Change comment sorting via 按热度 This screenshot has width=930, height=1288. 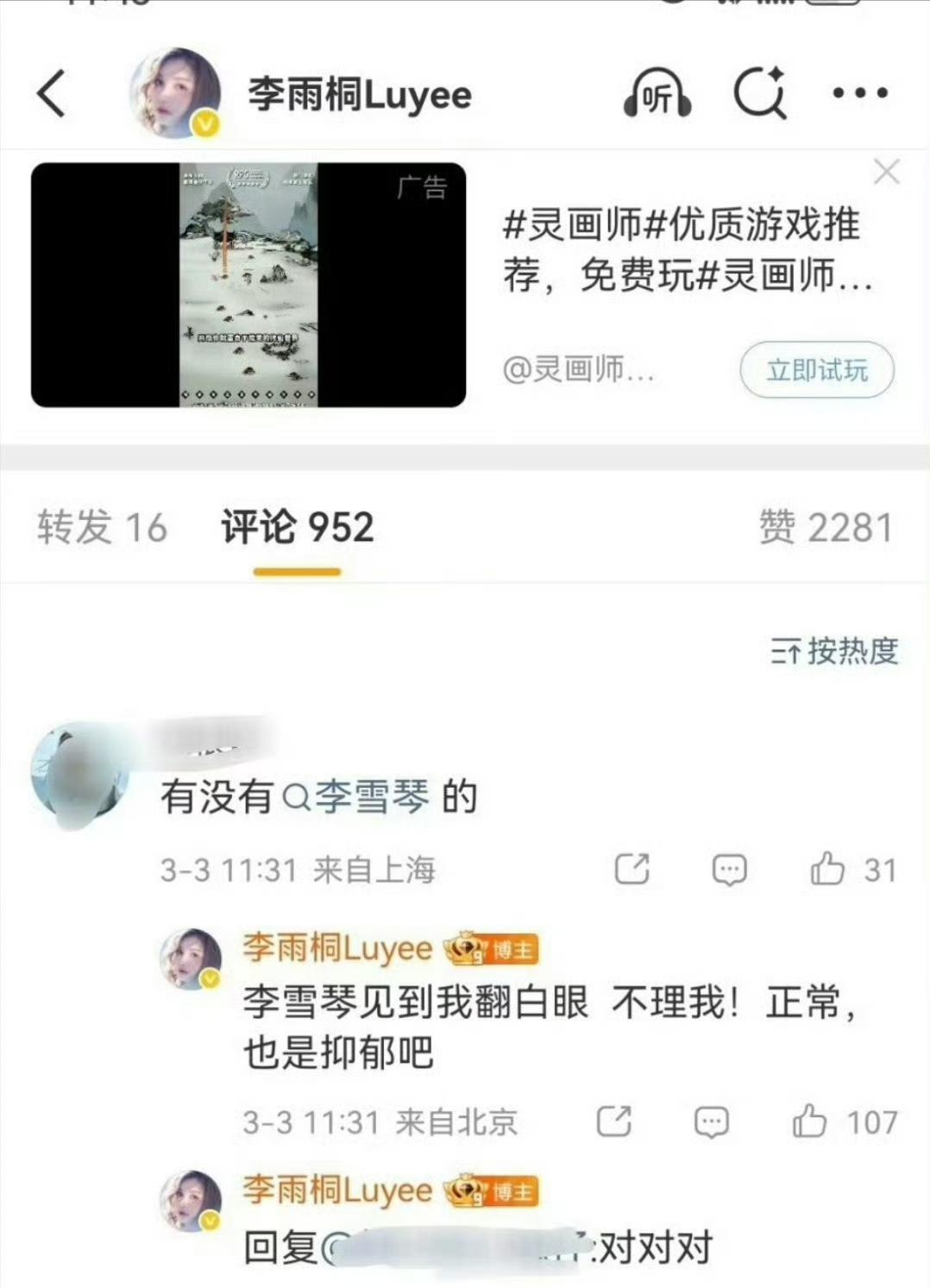click(x=834, y=651)
